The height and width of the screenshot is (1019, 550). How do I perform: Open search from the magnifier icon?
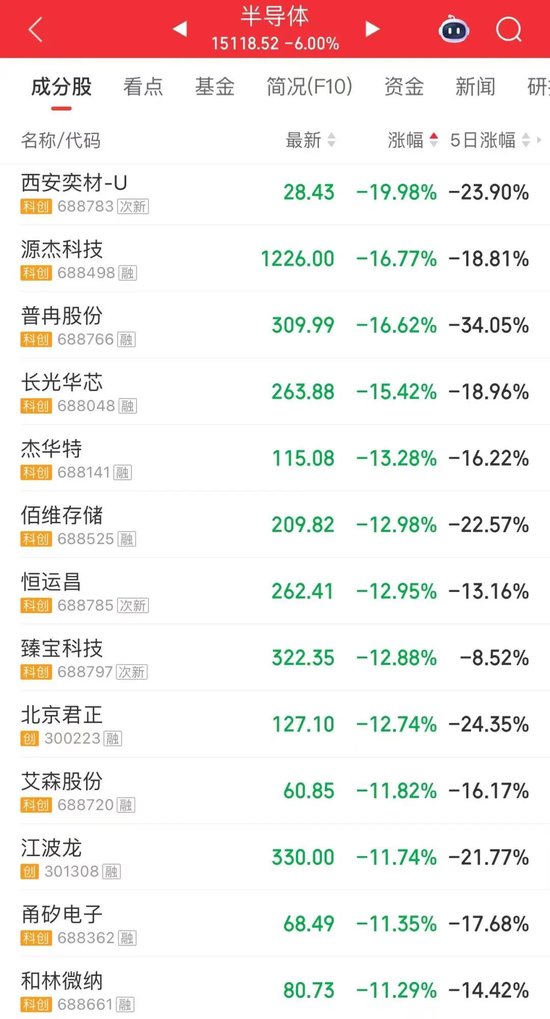[x=508, y=29]
